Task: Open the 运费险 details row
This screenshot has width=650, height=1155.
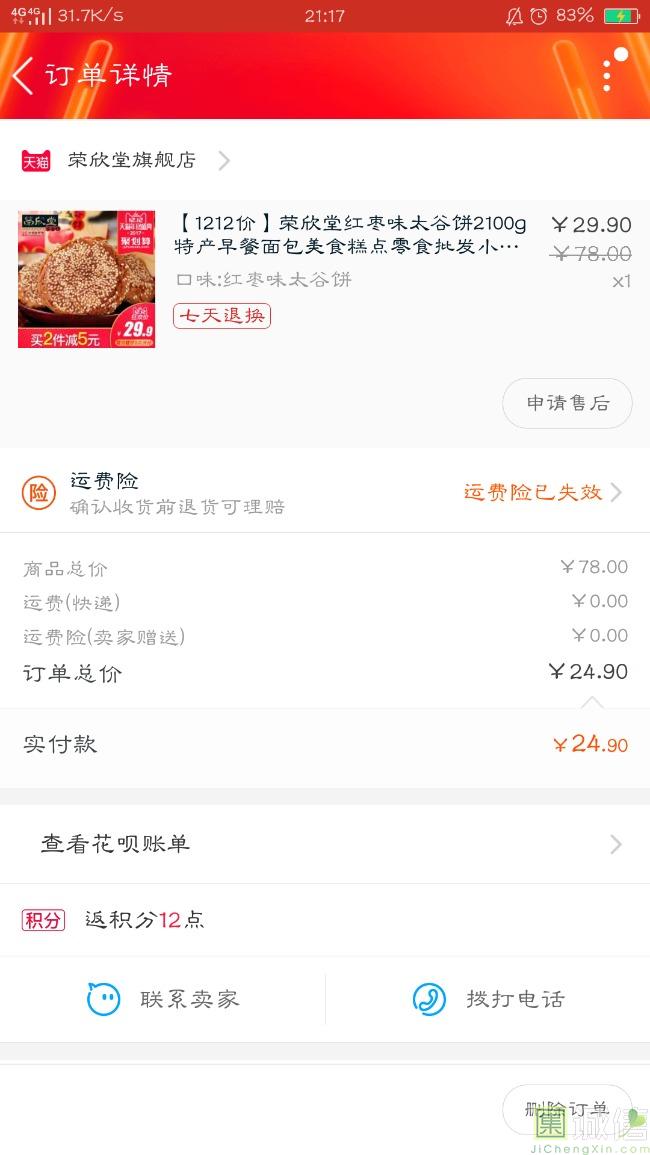Action: pyautogui.click(x=324, y=492)
